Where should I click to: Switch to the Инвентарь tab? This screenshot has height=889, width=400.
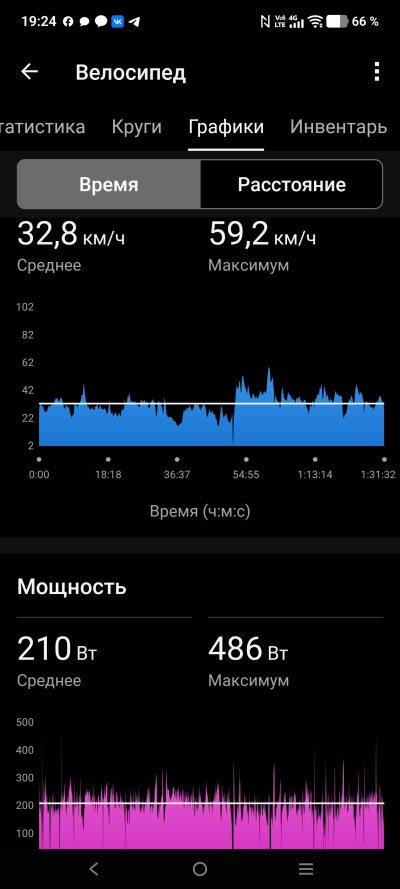point(338,126)
